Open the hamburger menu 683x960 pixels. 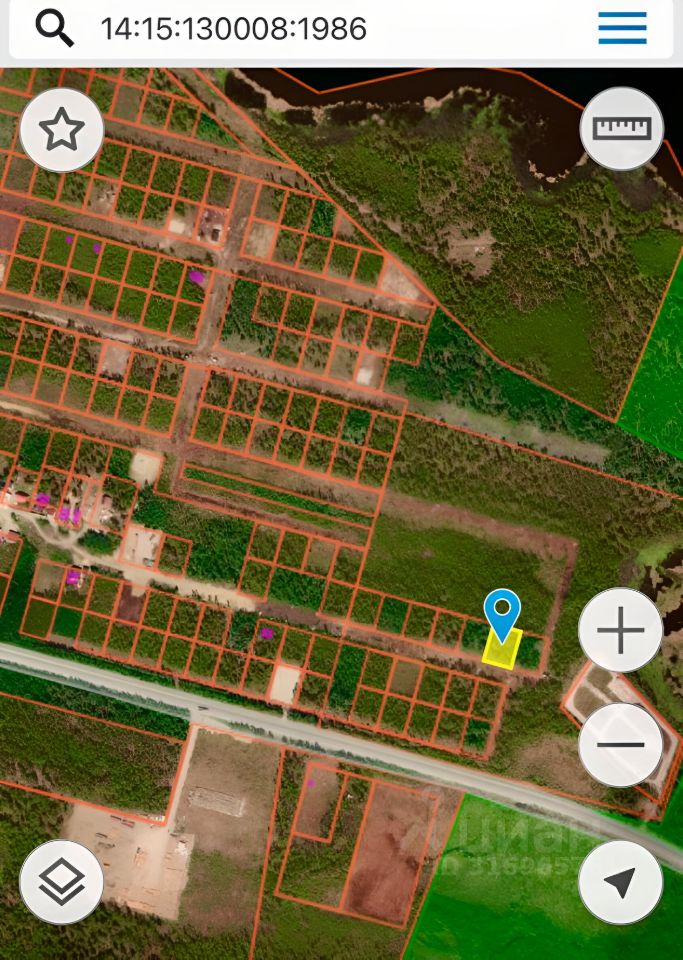click(622, 29)
